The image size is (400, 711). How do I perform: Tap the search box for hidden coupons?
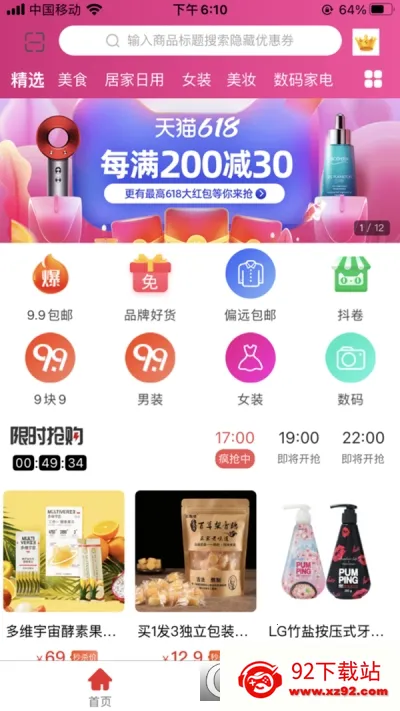[200, 41]
